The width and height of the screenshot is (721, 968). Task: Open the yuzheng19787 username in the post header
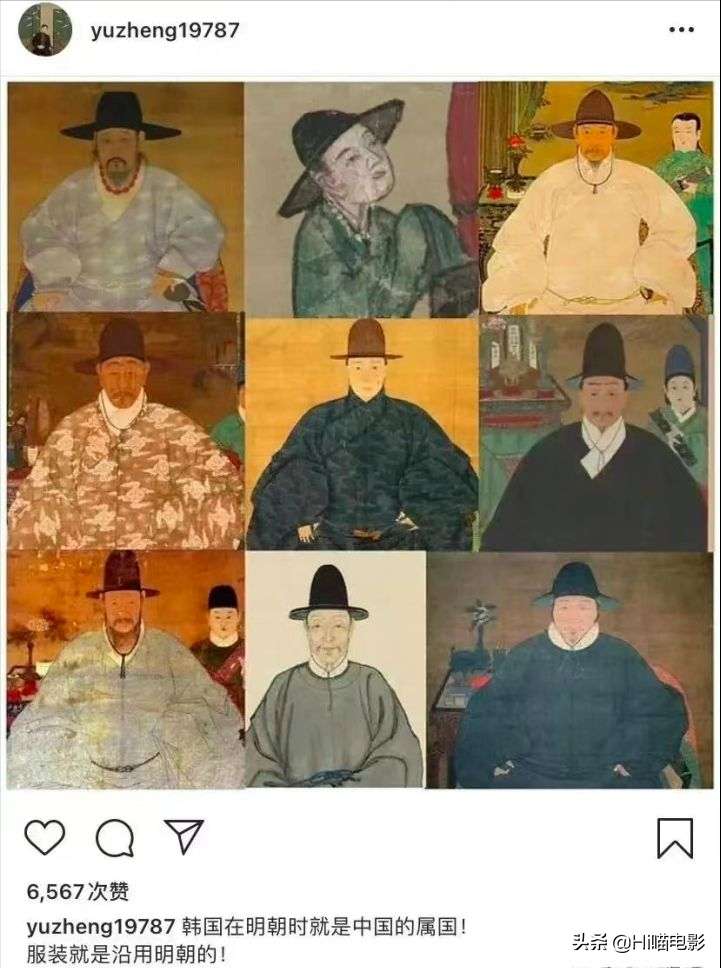165,30
